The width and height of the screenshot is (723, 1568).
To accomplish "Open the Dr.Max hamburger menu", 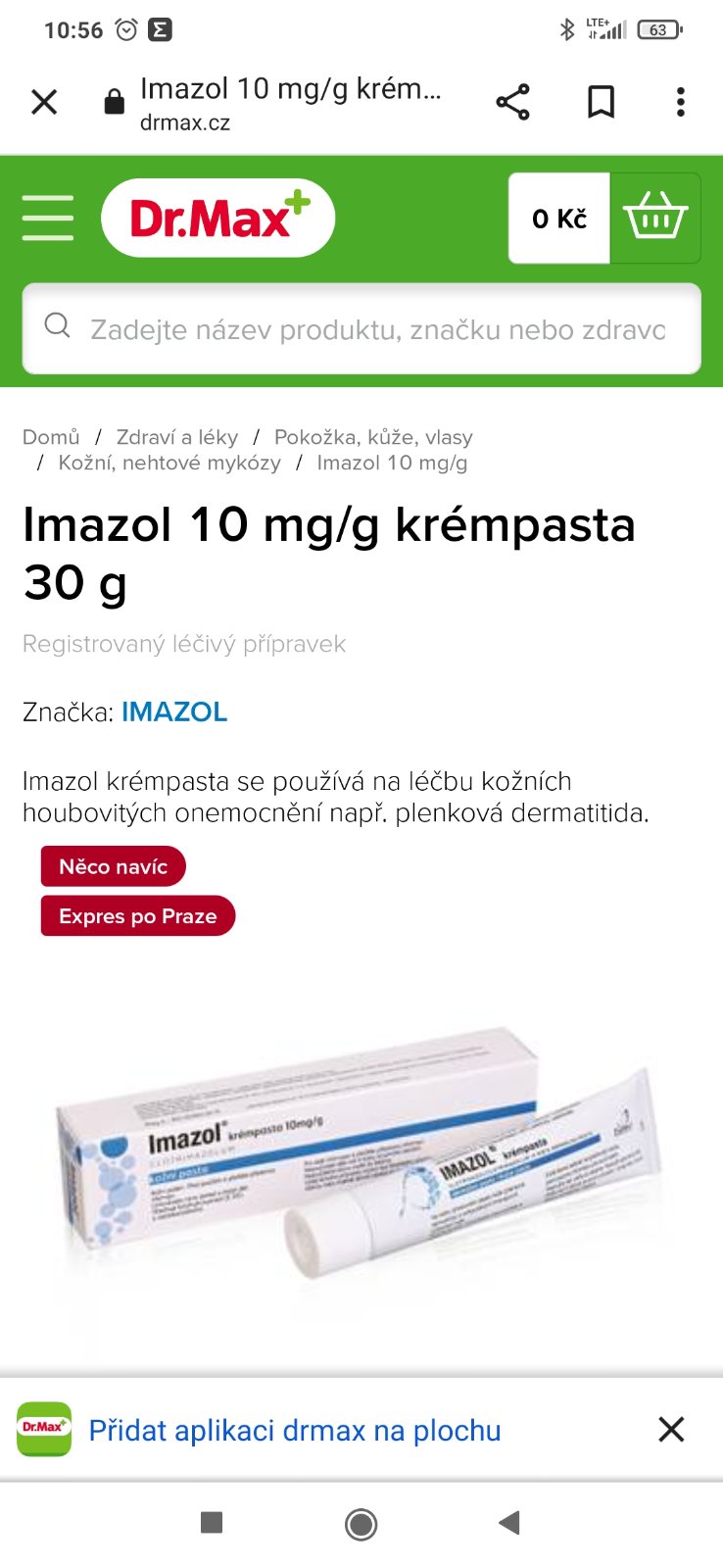I will (x=48, y=218).
